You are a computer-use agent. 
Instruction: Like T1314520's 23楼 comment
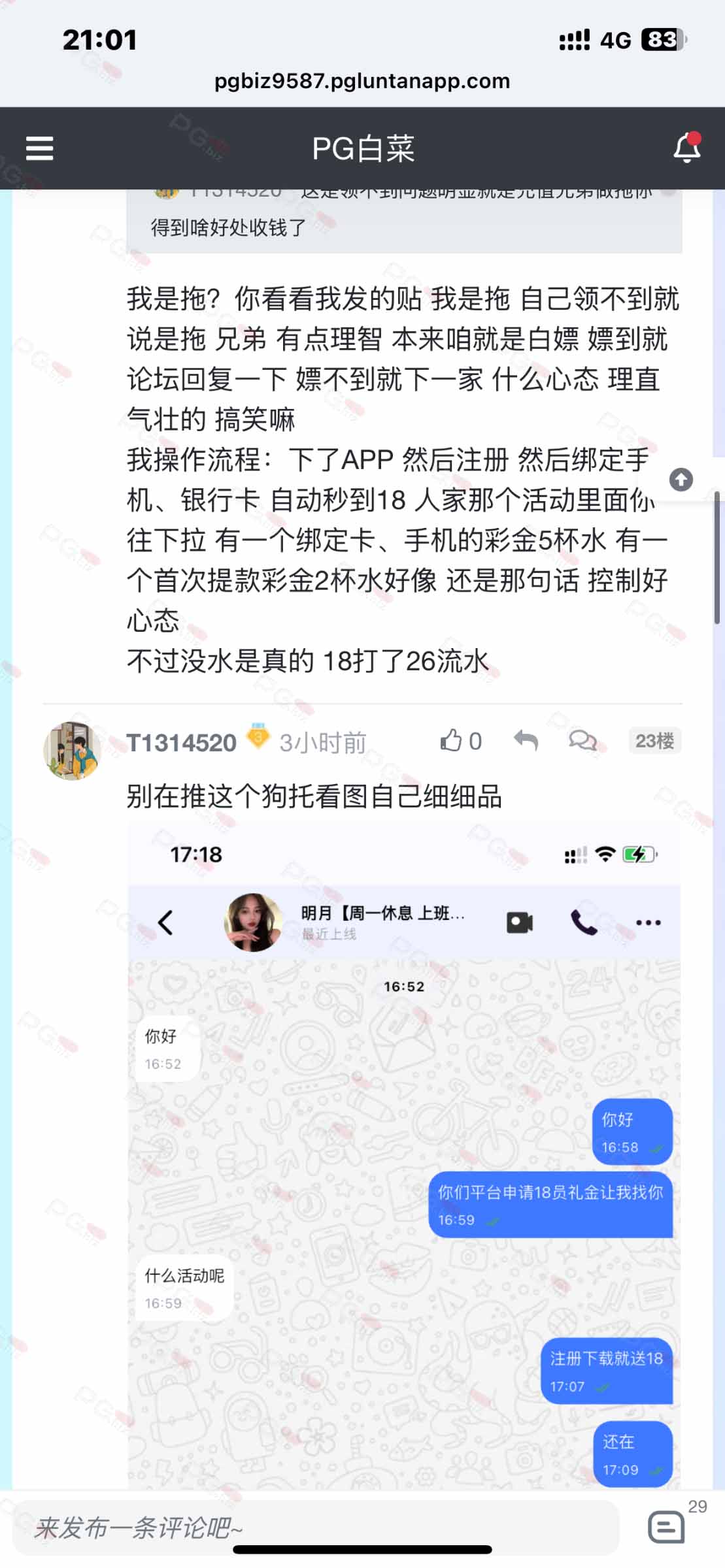[460, 741]
